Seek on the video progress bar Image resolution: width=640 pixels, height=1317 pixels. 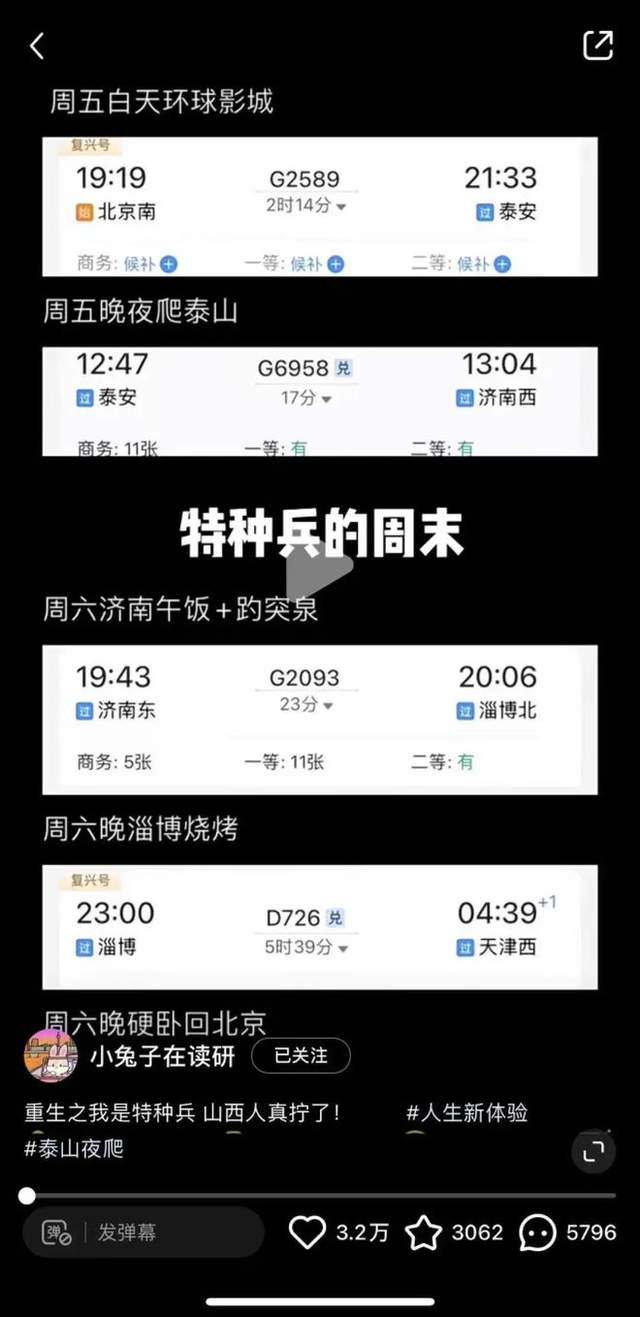click(320, 1195)
